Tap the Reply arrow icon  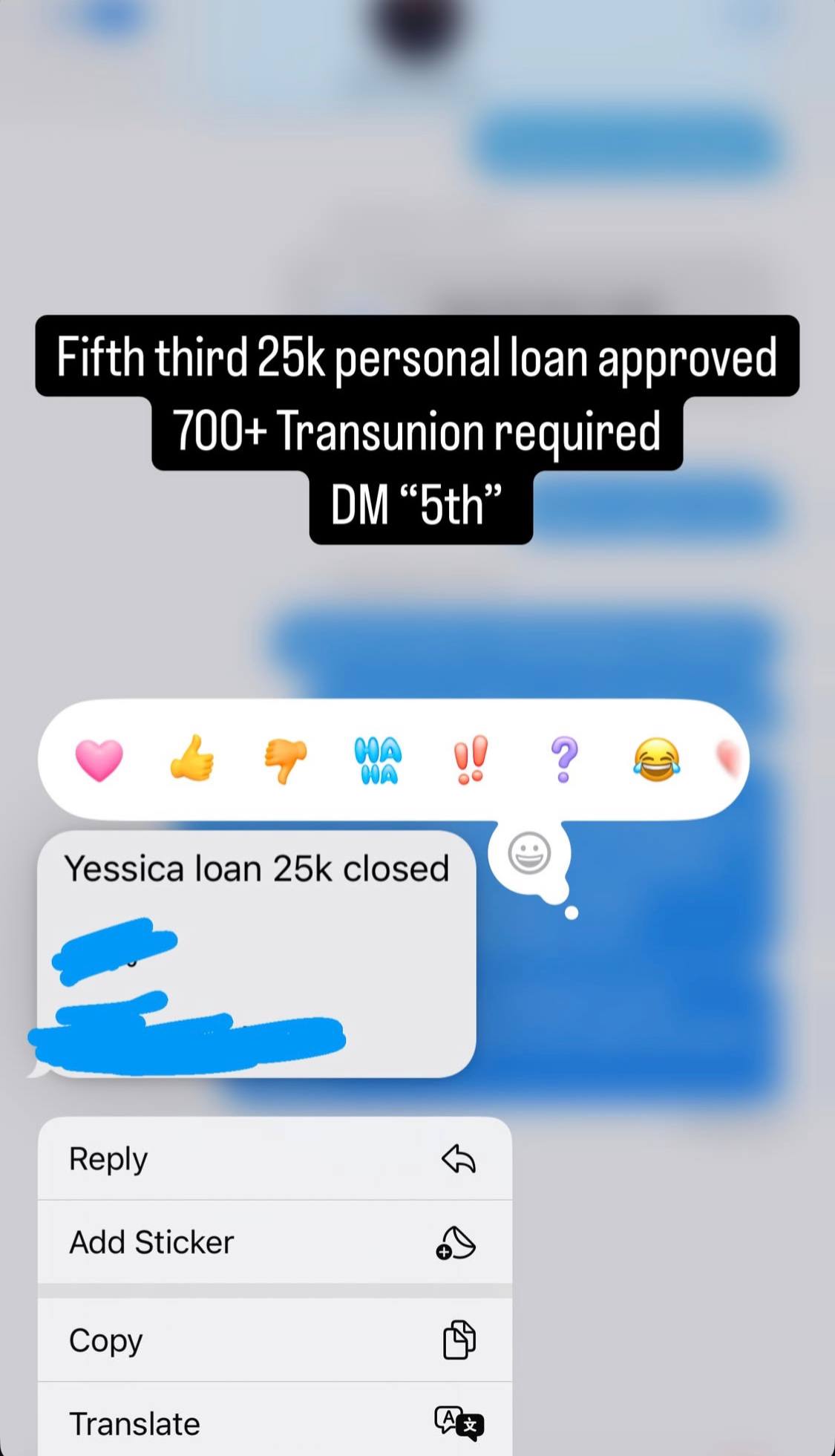[459, 1158]
